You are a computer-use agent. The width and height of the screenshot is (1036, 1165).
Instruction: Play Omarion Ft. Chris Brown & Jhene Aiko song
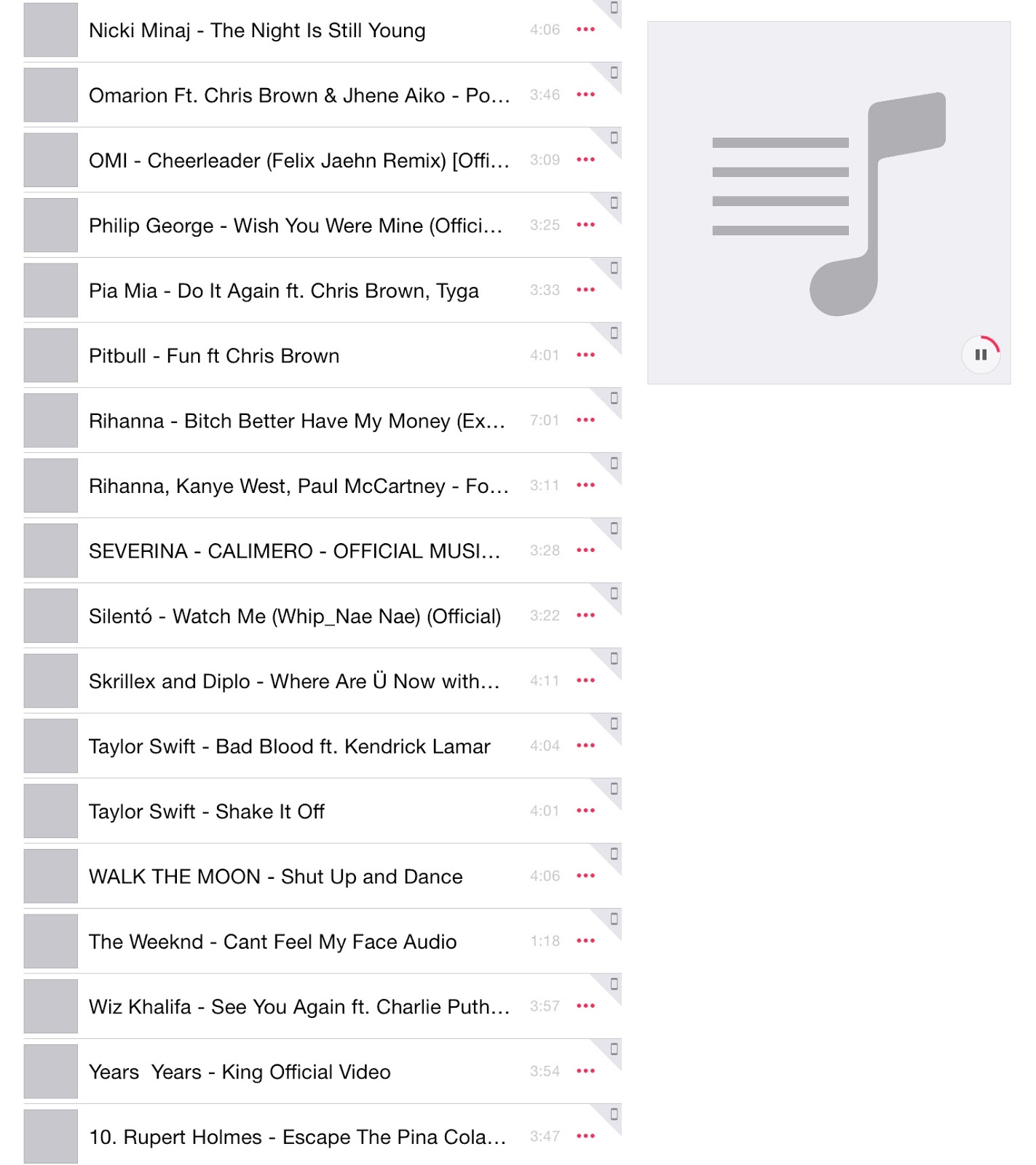pyautogui.click(x=298, y=95)
